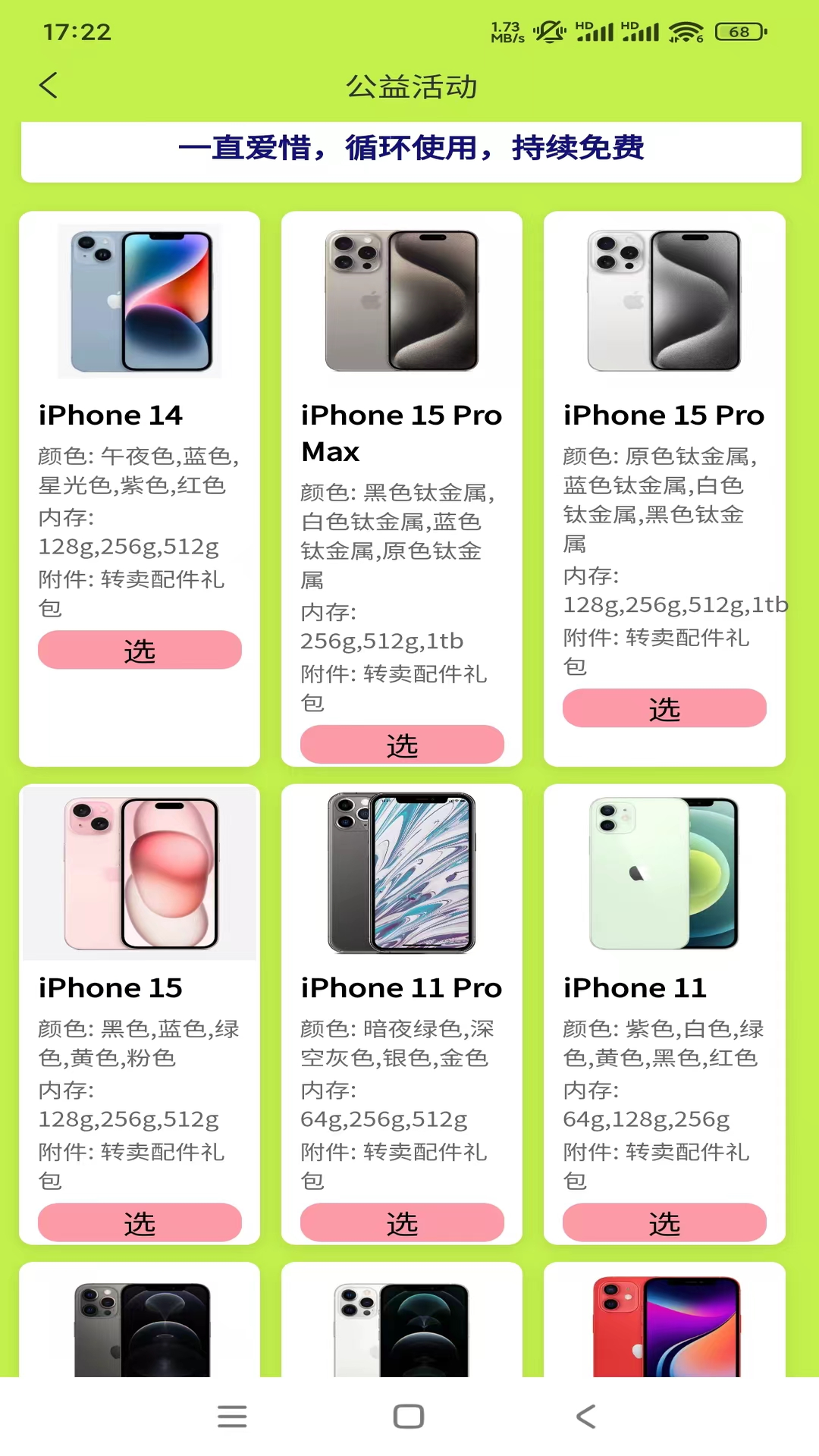
Task: Tap 选 on the iPhone 15 card
Action: (x=140, y=1222)
